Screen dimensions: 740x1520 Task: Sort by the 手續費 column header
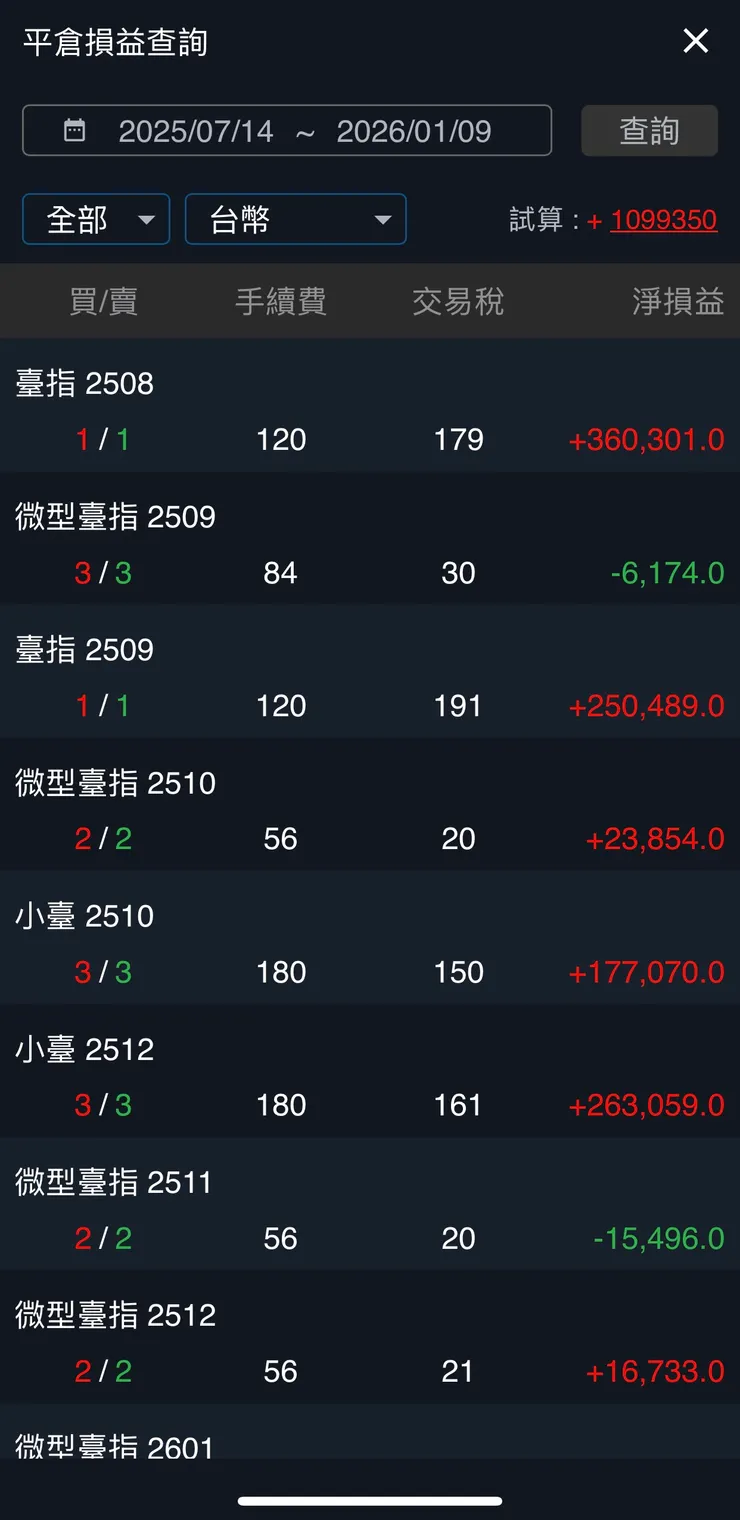click(x=281, y=300)
